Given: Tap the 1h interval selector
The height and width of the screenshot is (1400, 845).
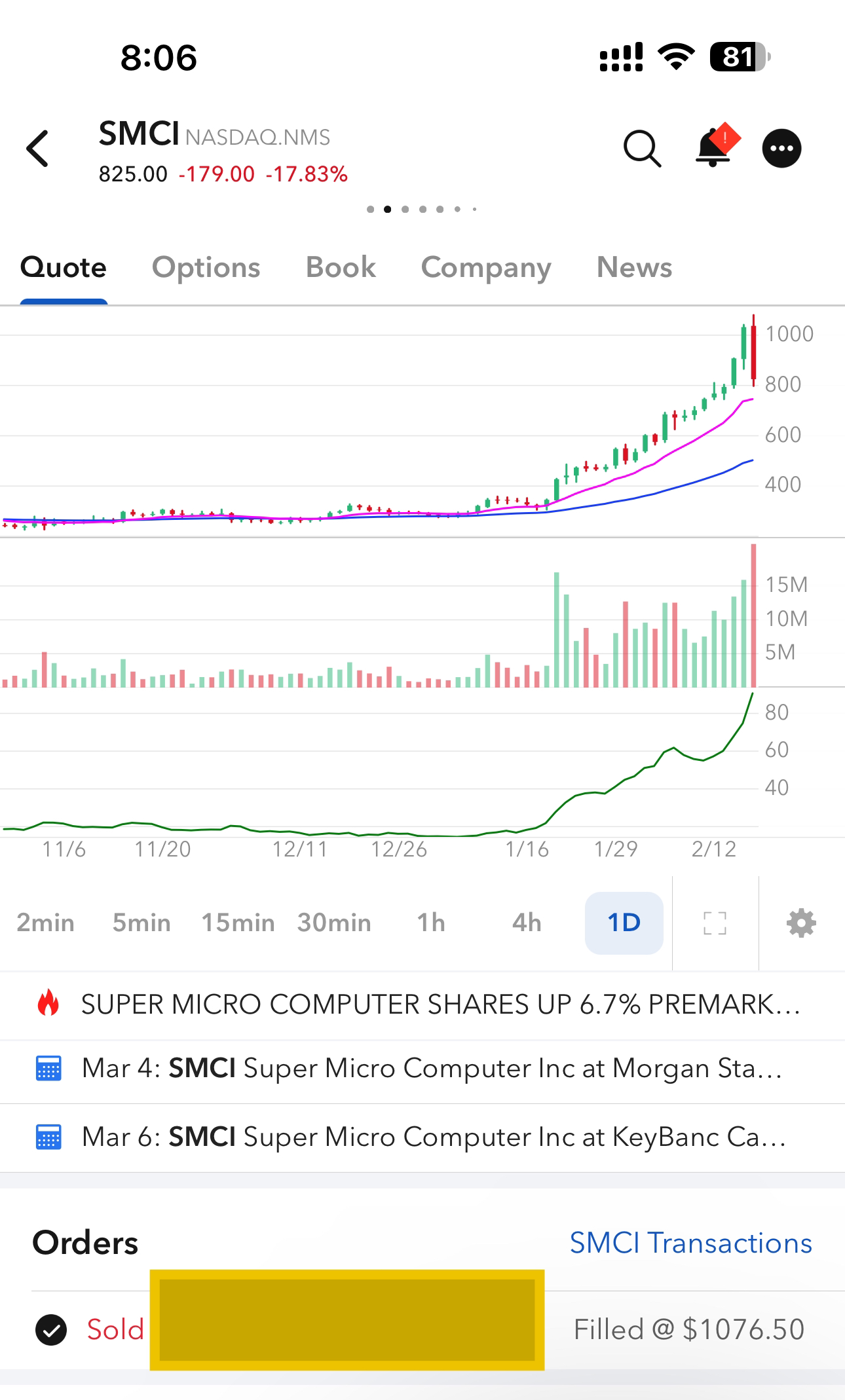Looking at the screenshot, I should (x=430, y=923).
